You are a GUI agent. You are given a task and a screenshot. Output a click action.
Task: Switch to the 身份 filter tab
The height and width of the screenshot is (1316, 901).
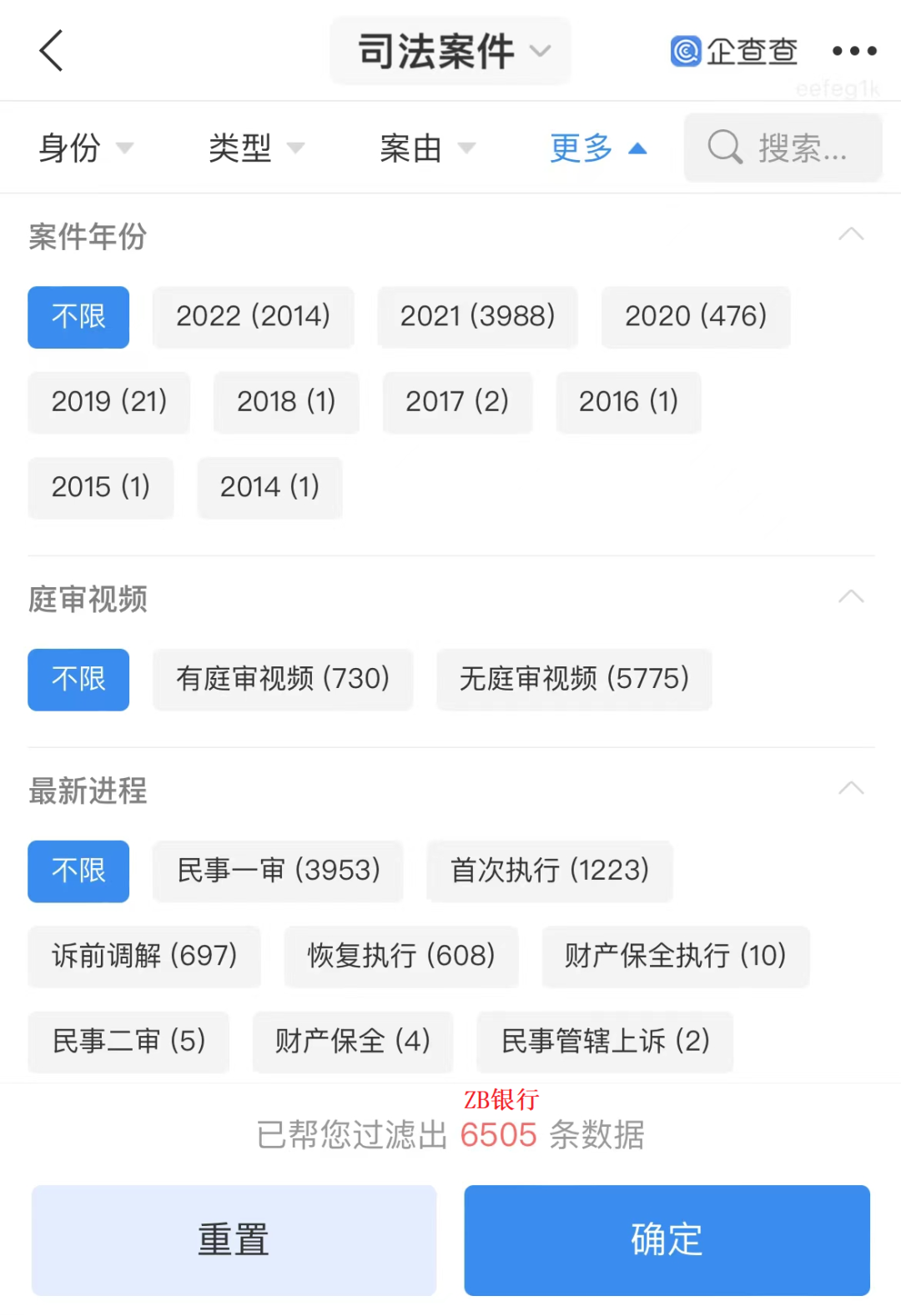click(x=85, y=148)
